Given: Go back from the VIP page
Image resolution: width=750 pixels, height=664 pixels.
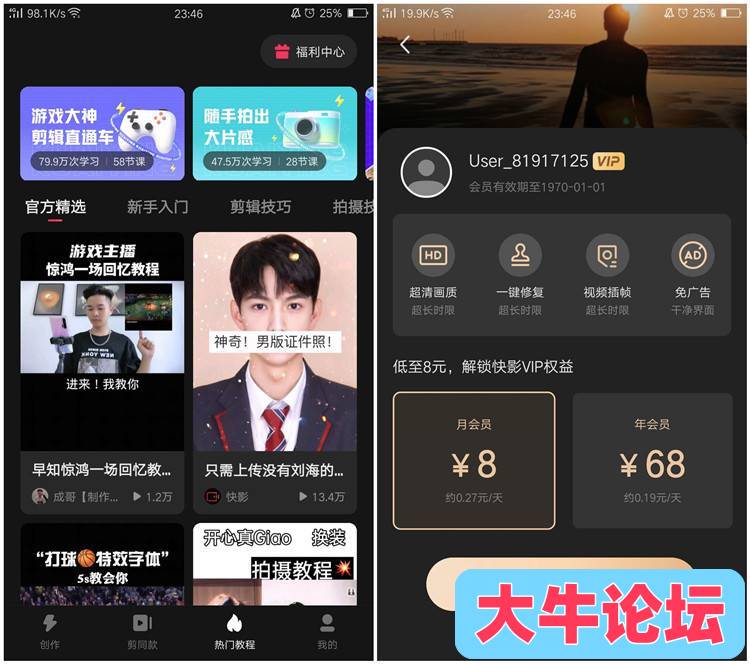Looking at the screenshot, I should 405,45.
